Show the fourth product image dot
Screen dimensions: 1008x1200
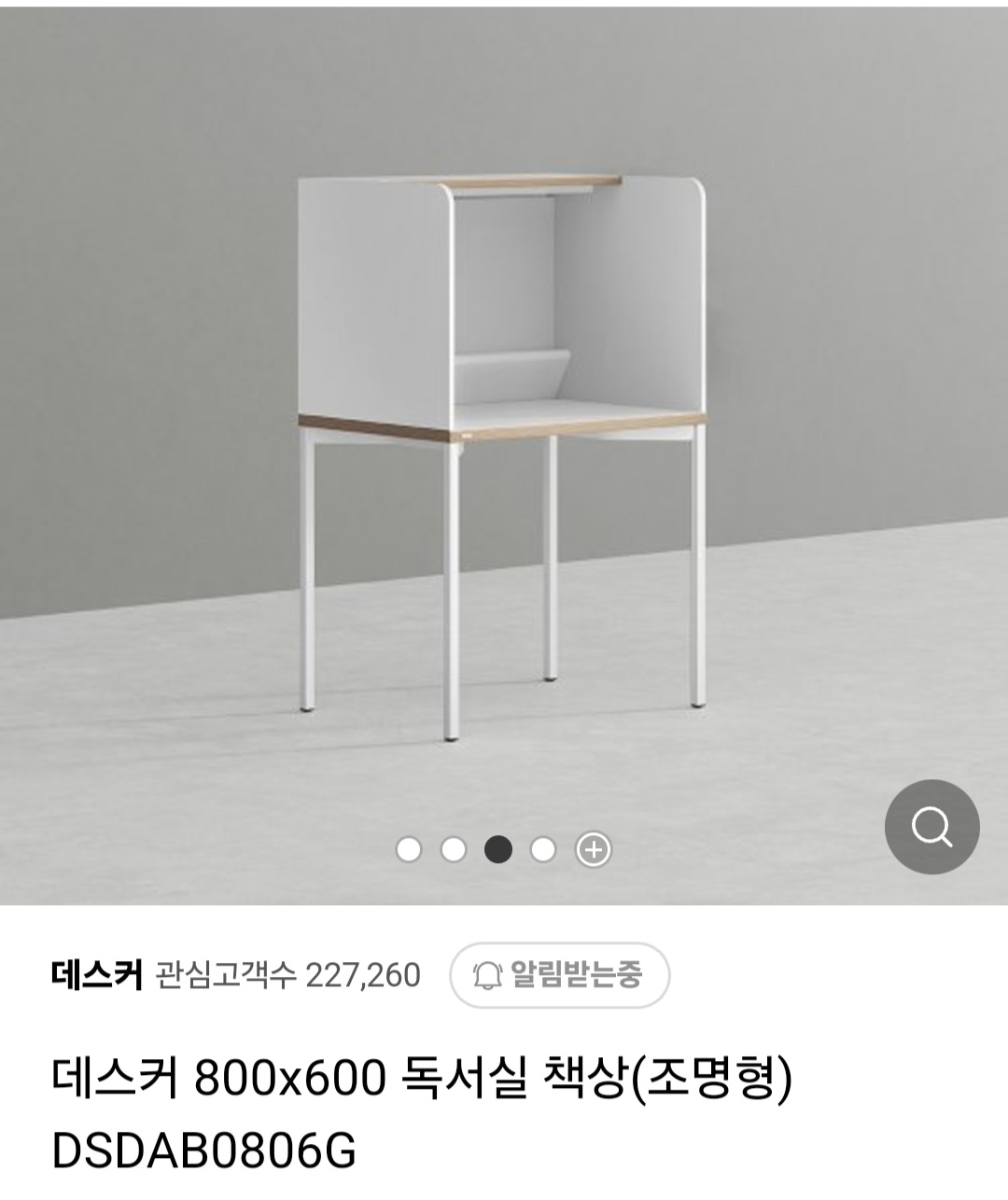click(543, 849)
